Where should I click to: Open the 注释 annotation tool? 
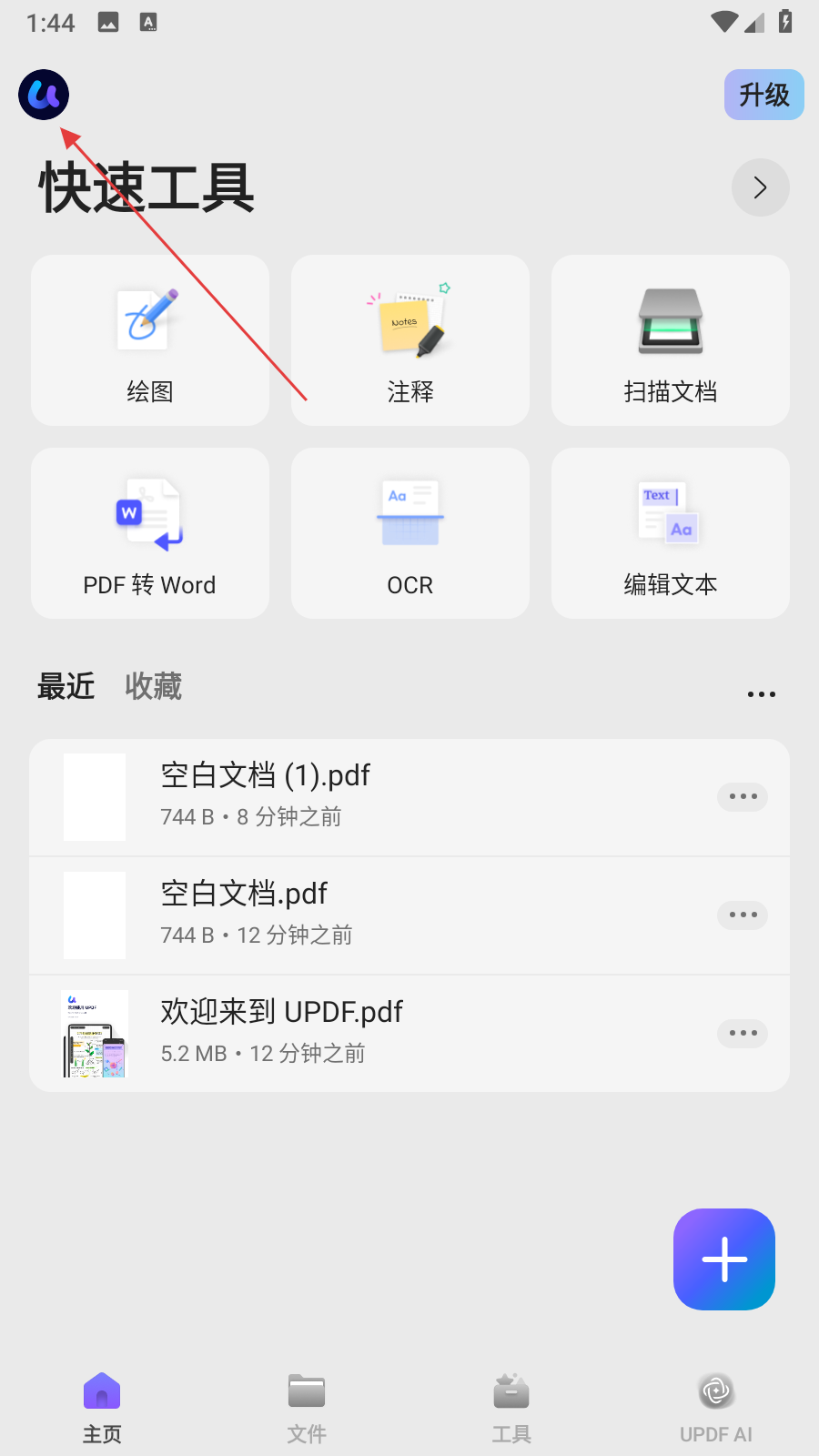point(410,340)
